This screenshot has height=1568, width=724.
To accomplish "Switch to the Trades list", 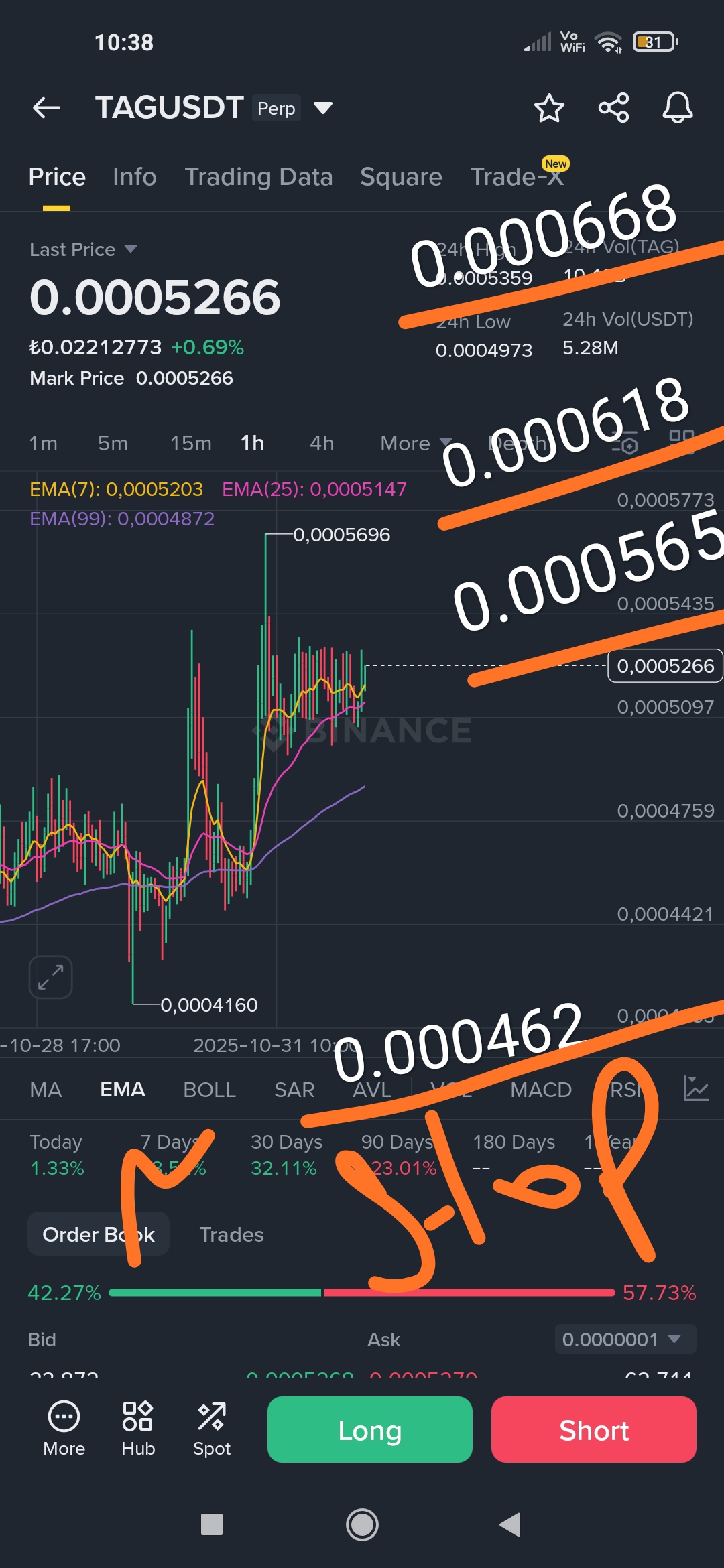I will click(x=231, y=1234).
